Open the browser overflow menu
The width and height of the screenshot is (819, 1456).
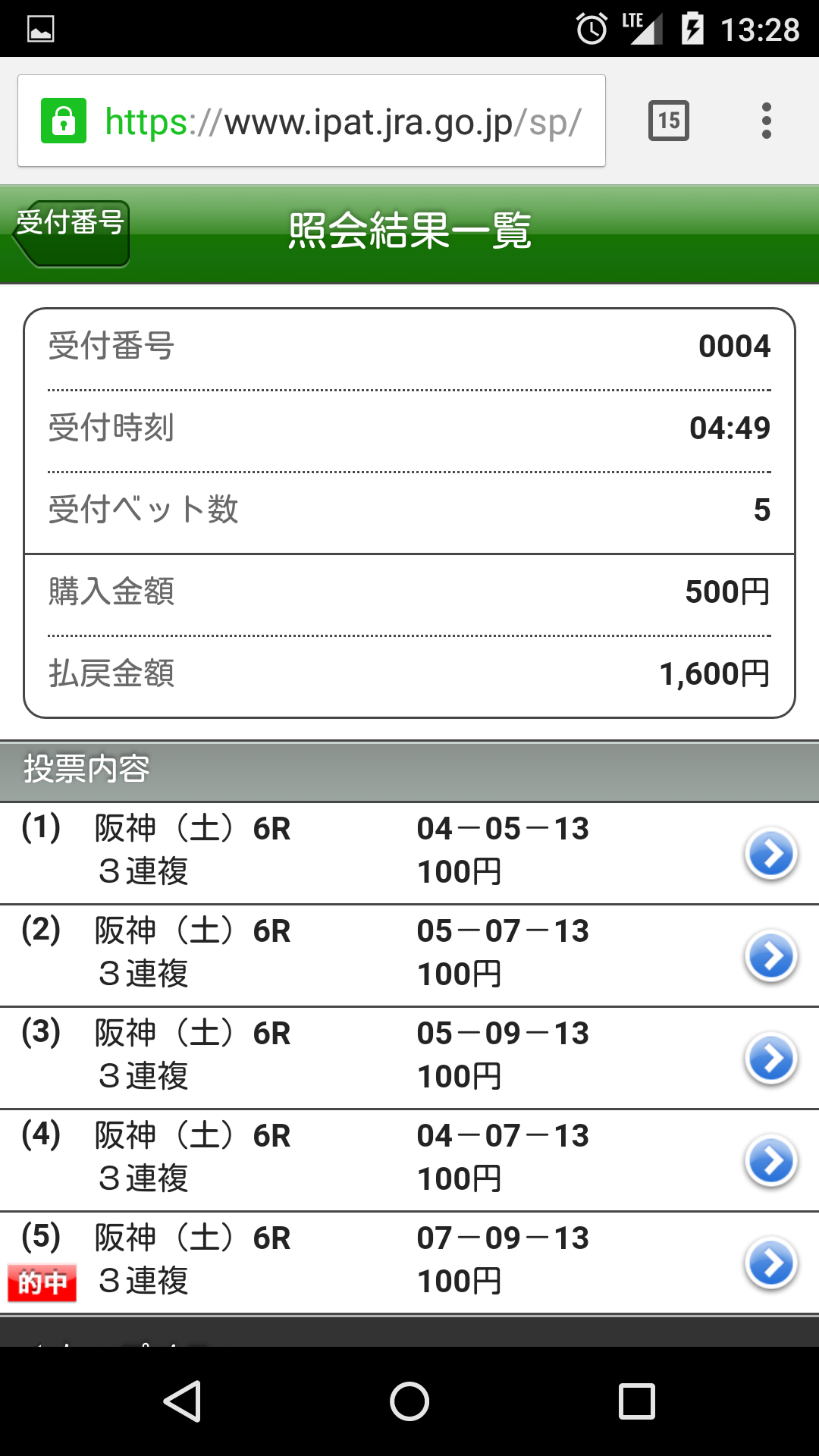tap(766, 121)
